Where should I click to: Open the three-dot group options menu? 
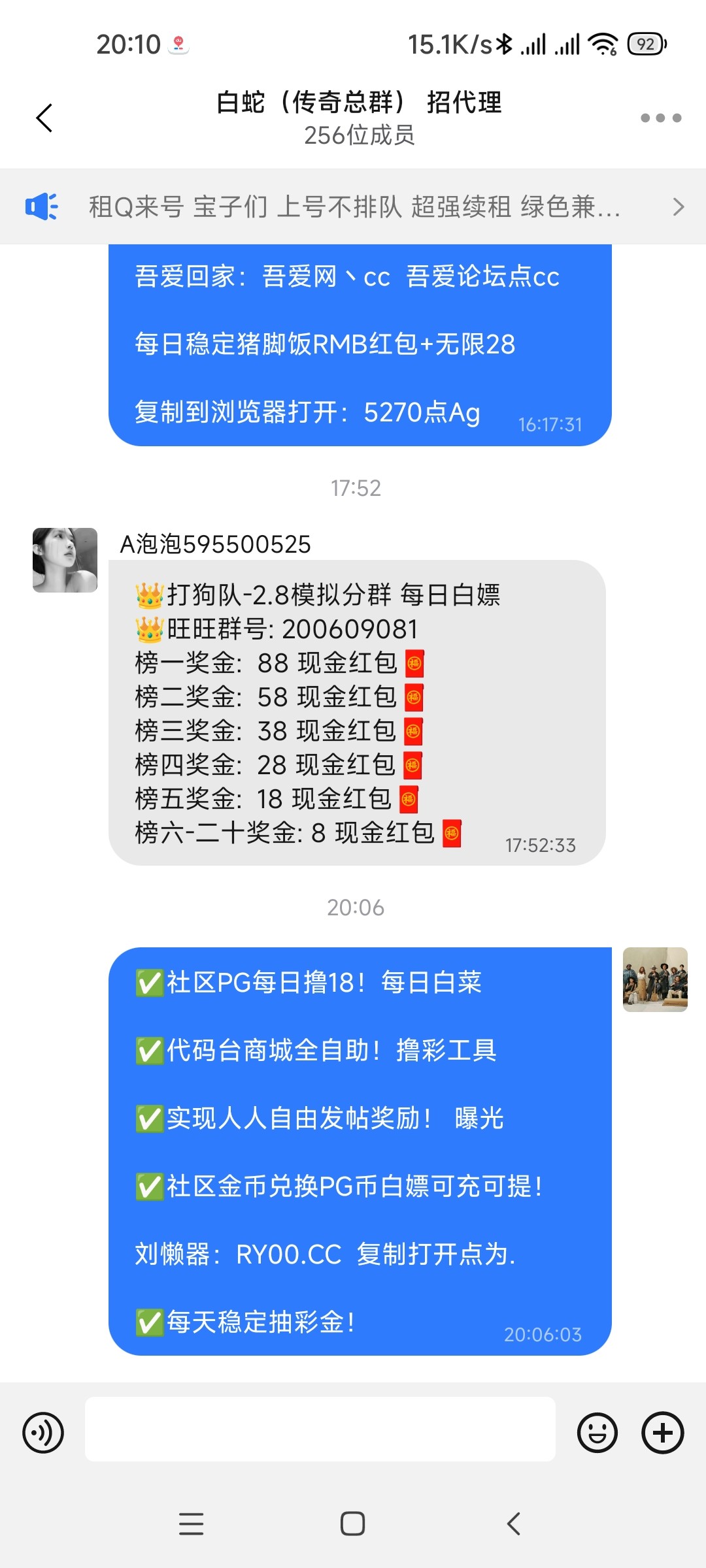click(661, 118)
